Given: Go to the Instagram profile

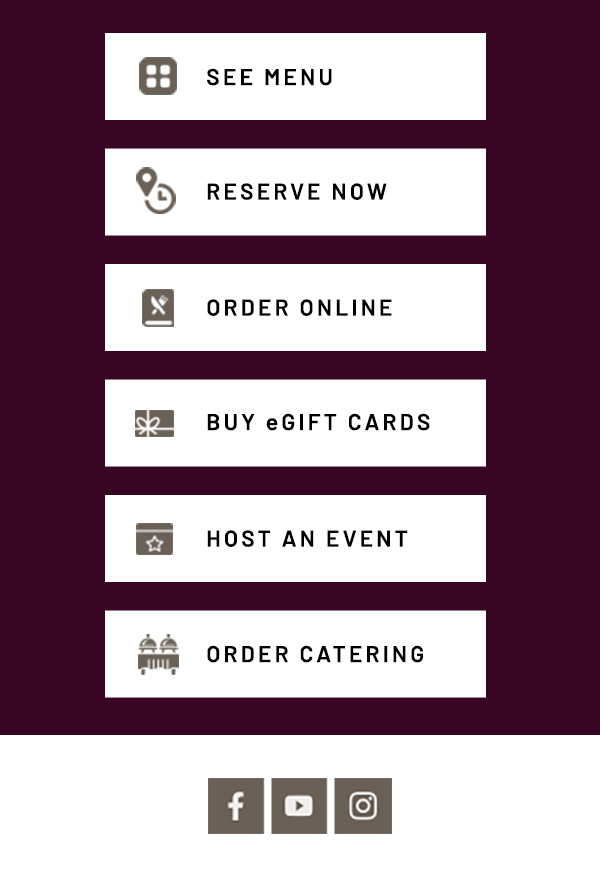Looking at the screenshot, I should pos(363,806).
